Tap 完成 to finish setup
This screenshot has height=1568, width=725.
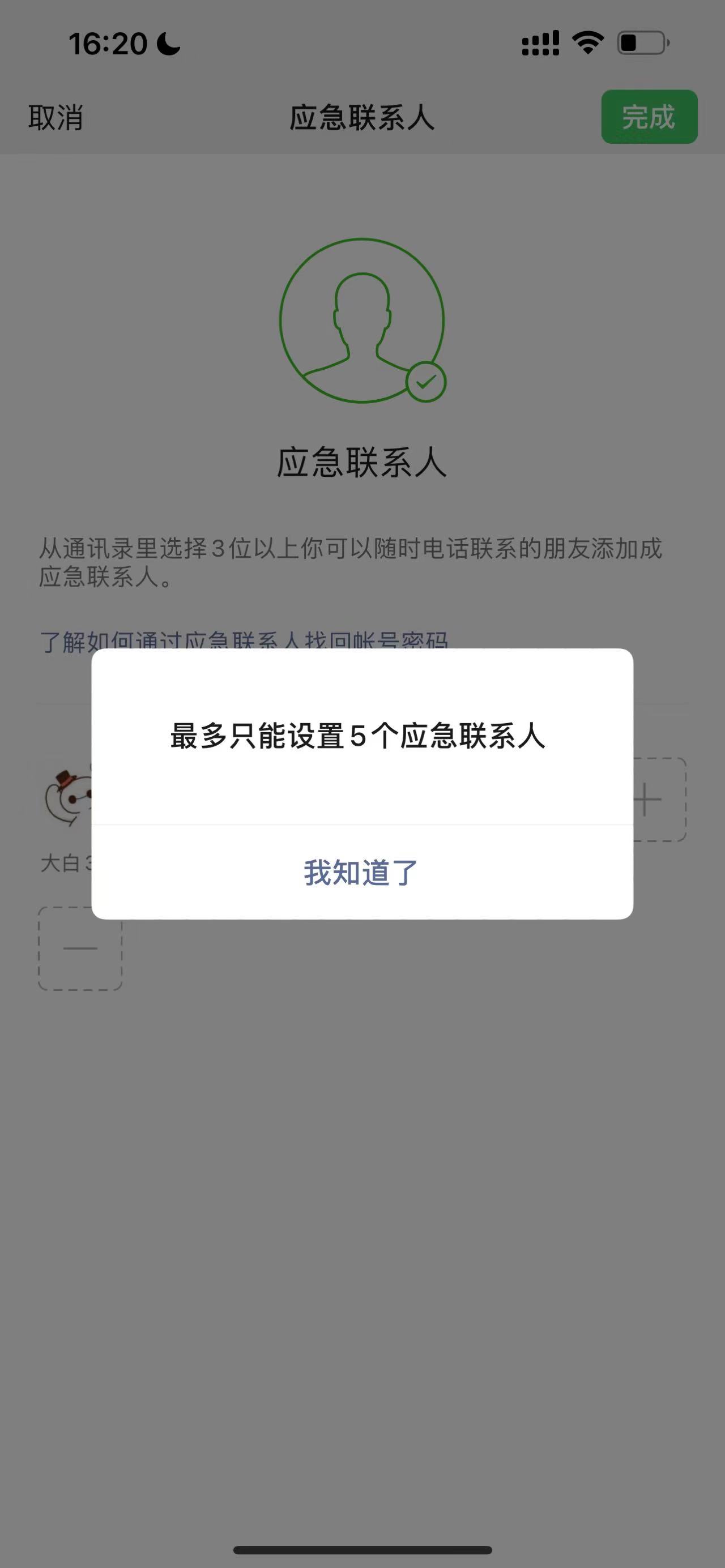(649, 117)
